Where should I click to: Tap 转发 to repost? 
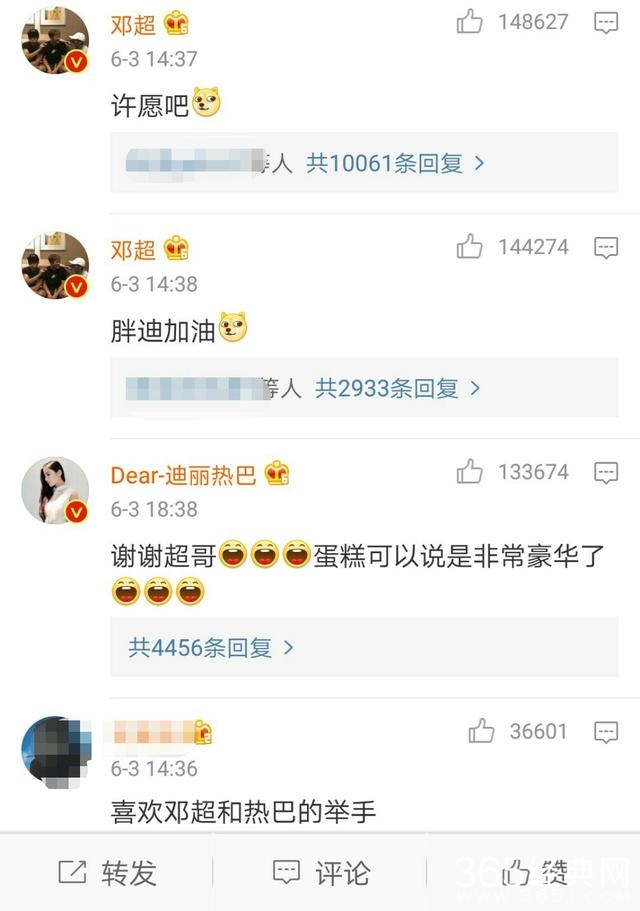click(108, 872)
